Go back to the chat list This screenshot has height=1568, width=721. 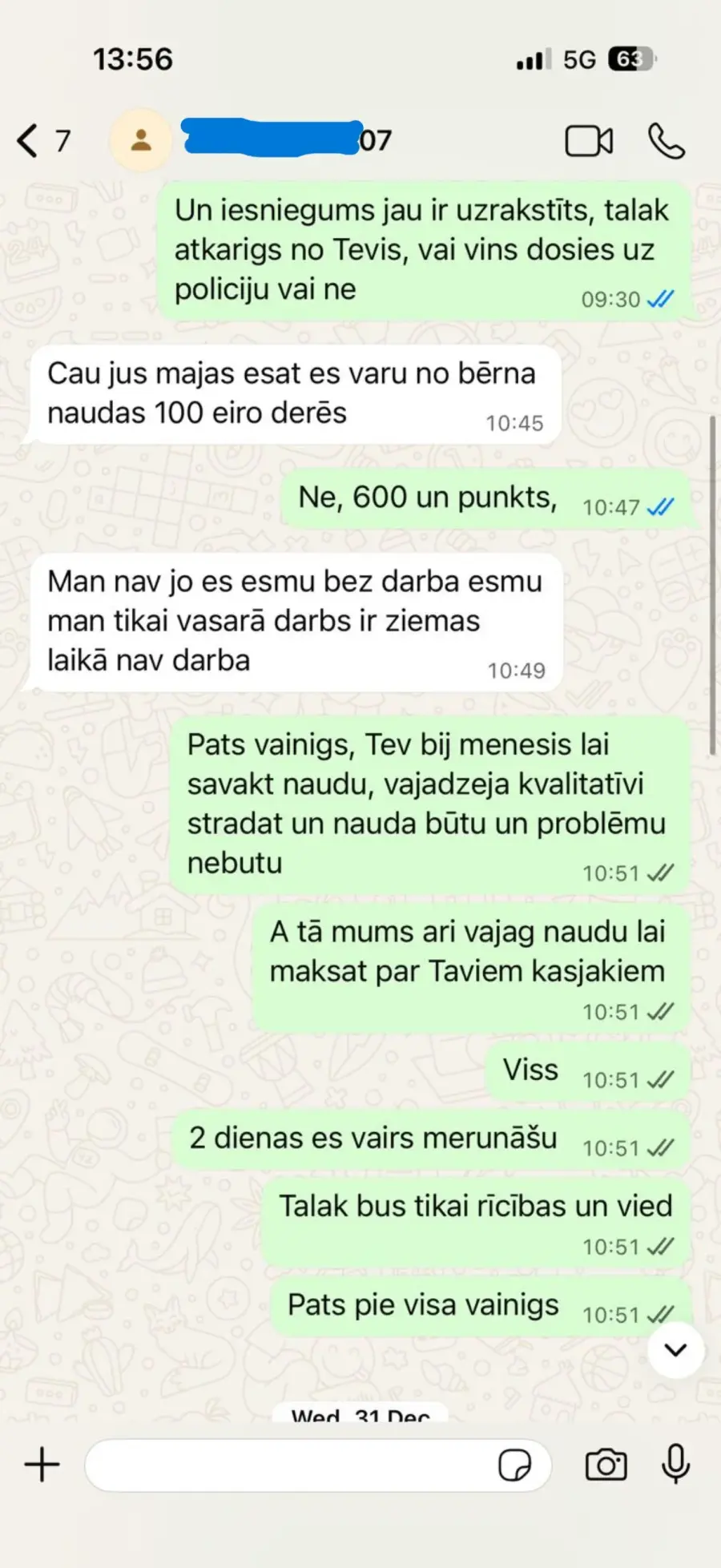click(x=42, y=140)
